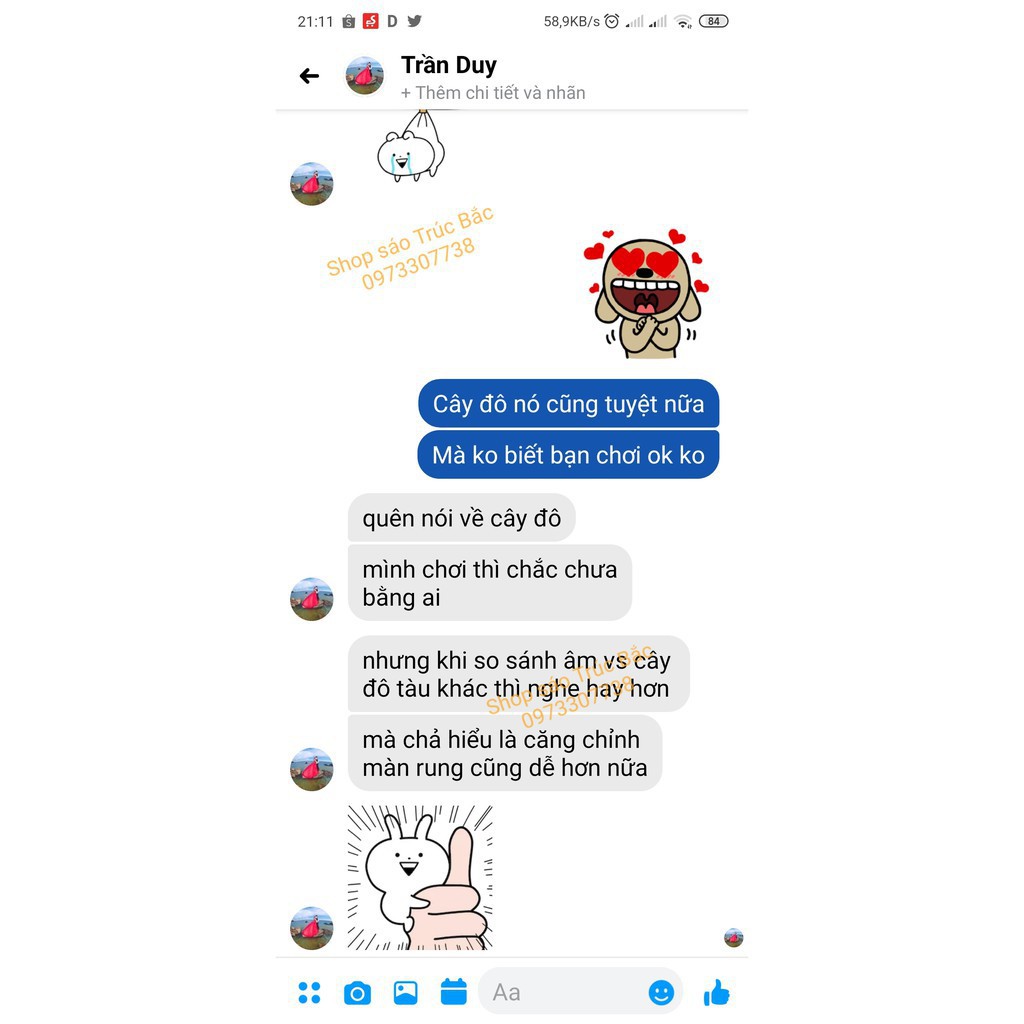1024x1024 pixels.
Task: Tap the heart-eyes dog sticker
Action: pyautogui.click(x=646, y=293)
